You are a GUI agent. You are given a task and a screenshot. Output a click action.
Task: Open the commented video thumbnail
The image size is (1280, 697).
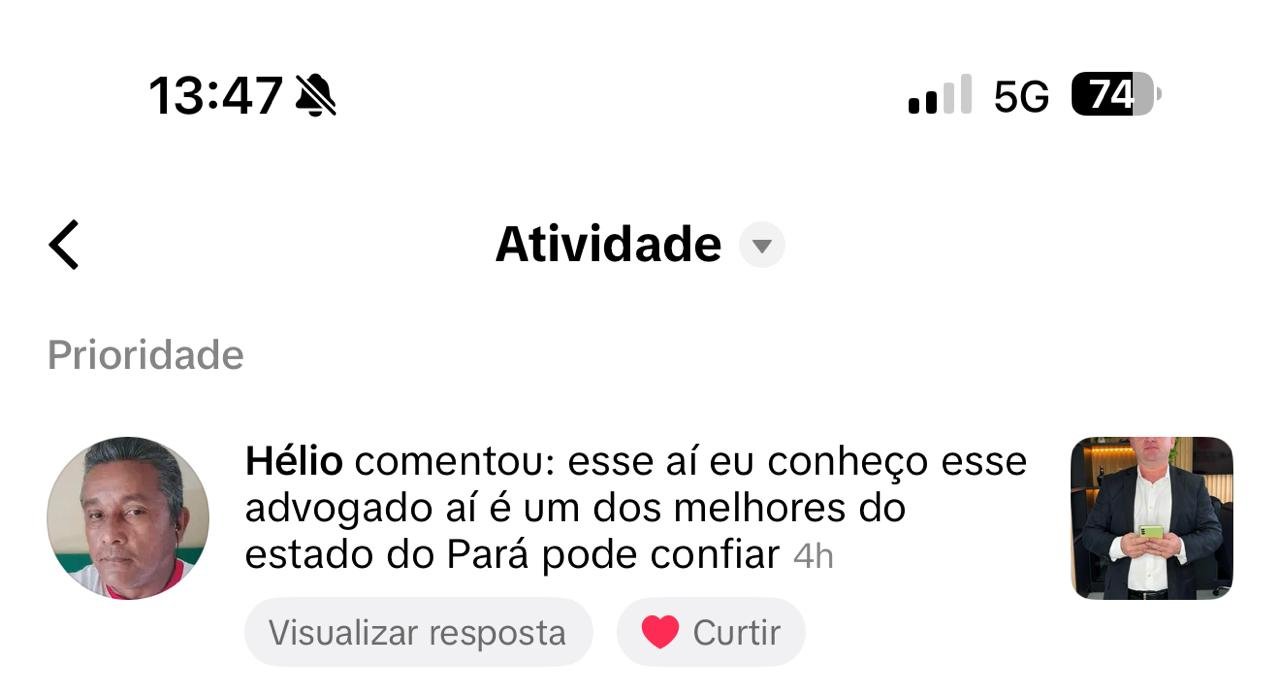click(x=1151, y=518)
